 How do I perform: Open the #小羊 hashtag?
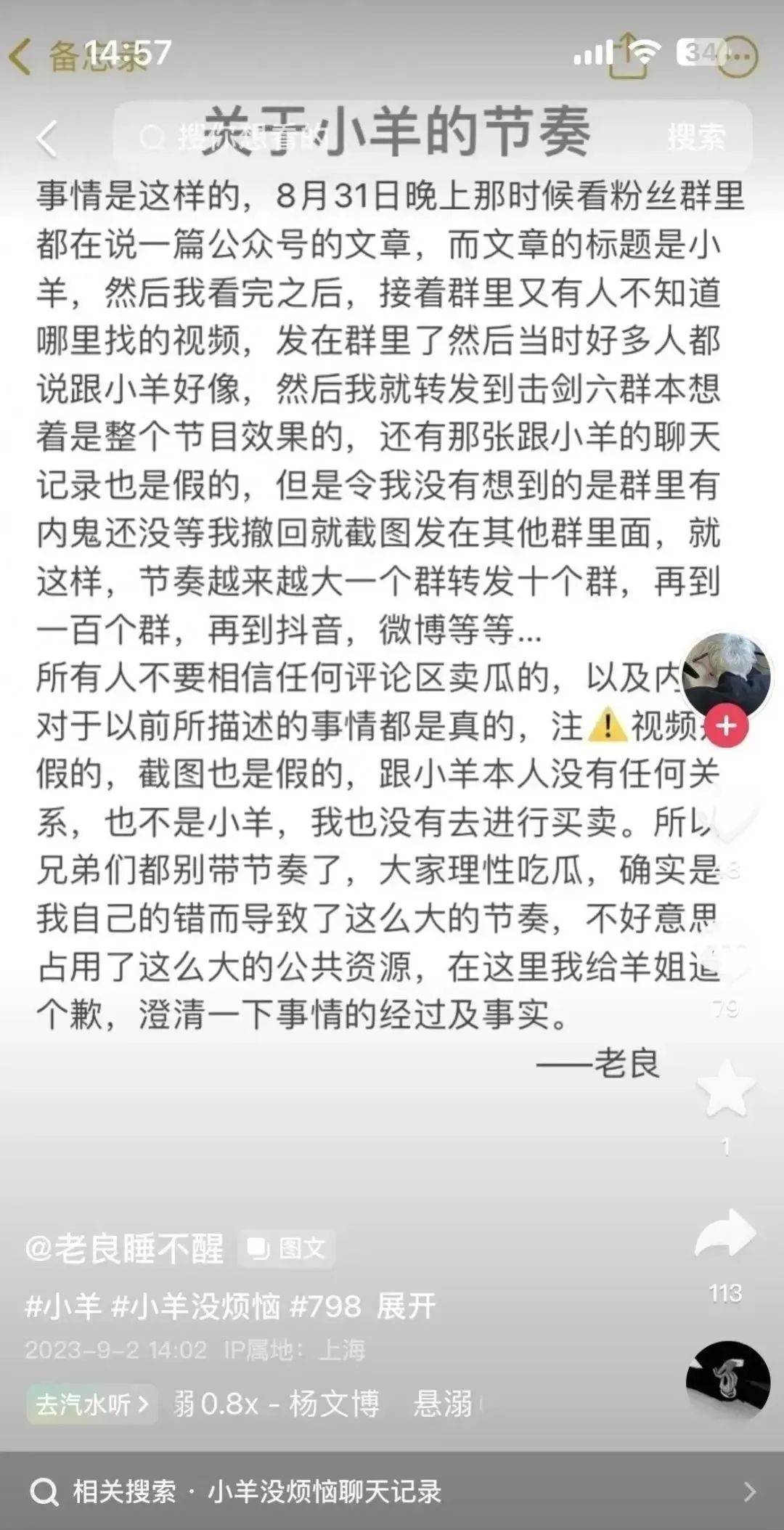(x=63, y=1306)
